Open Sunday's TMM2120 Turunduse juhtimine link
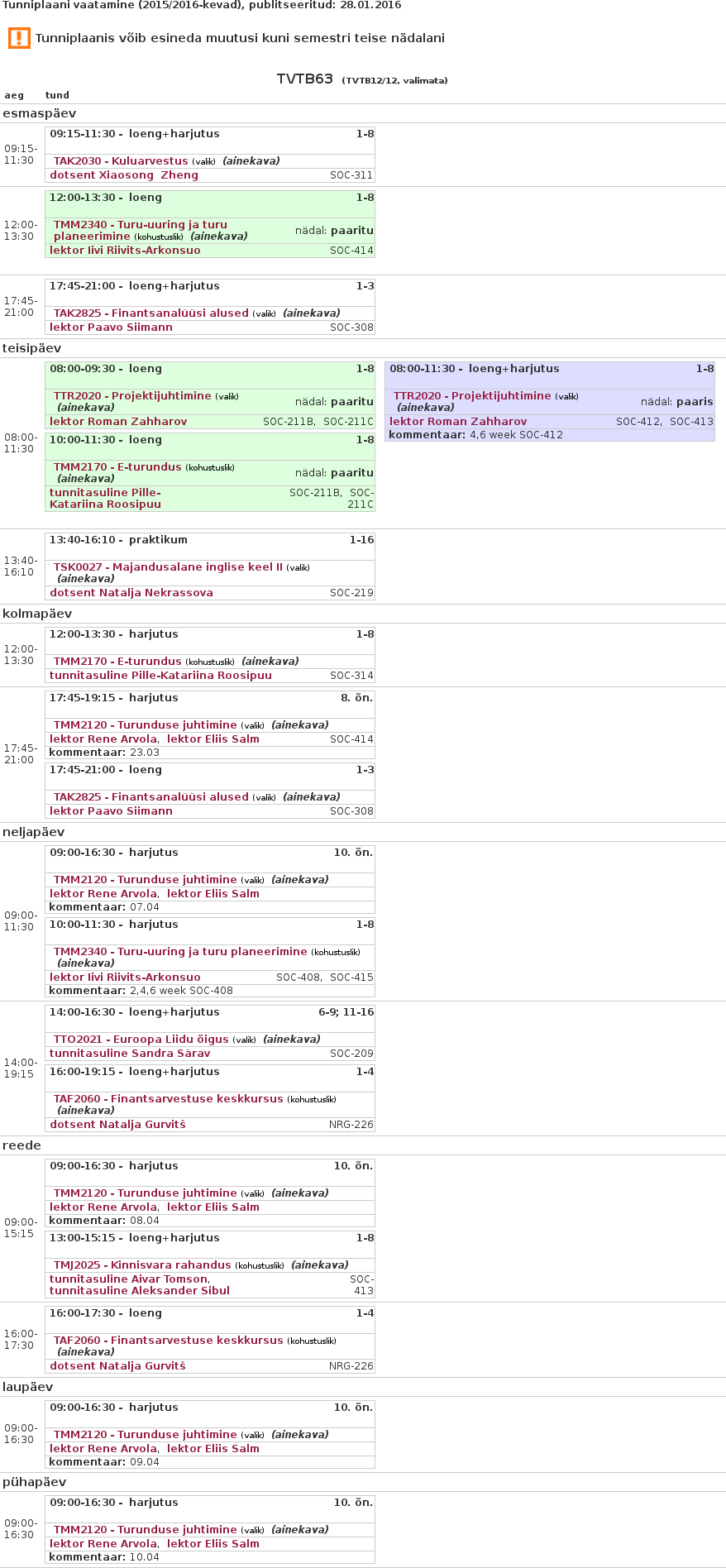Screen dimensions: 726x1568 [x=145, y=1530]
